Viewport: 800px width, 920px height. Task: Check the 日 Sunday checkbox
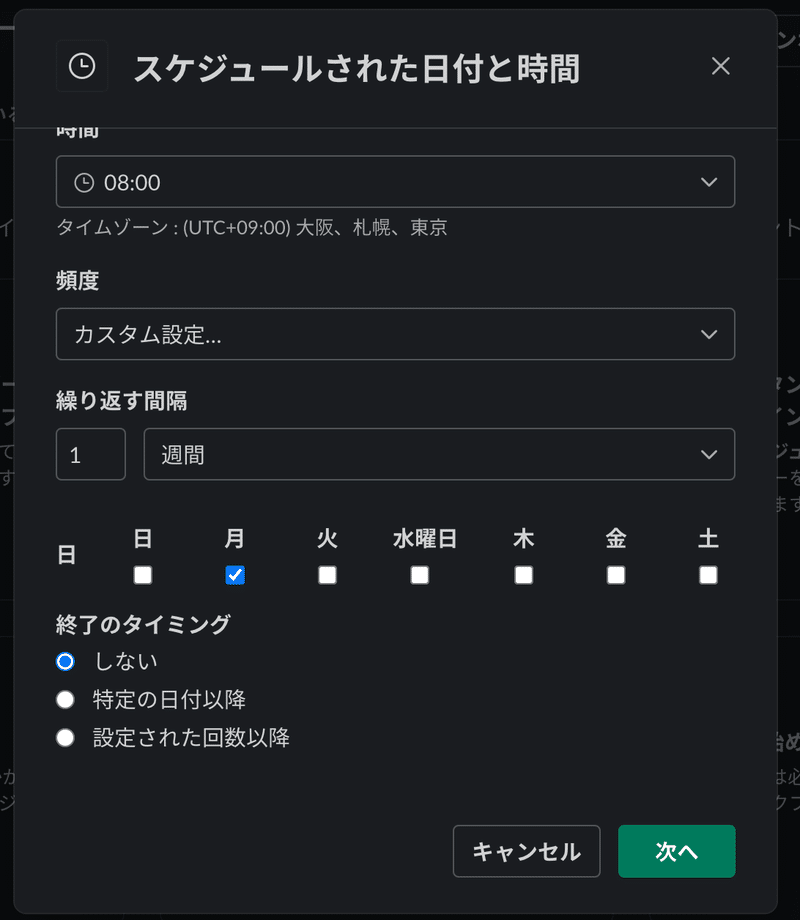point(142,574)
